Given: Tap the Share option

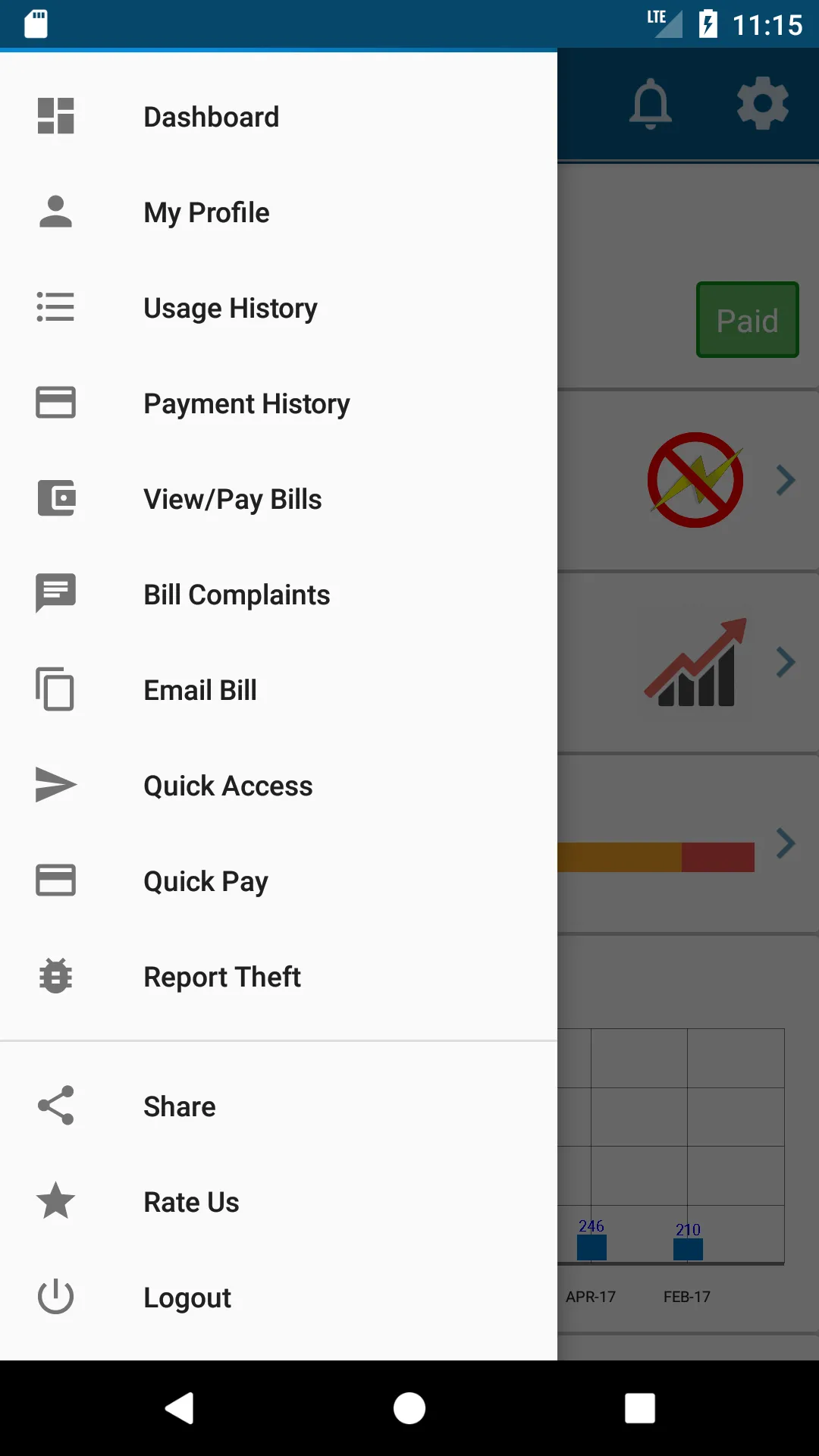Looking at the screenshot, I should pos(179,1106).
